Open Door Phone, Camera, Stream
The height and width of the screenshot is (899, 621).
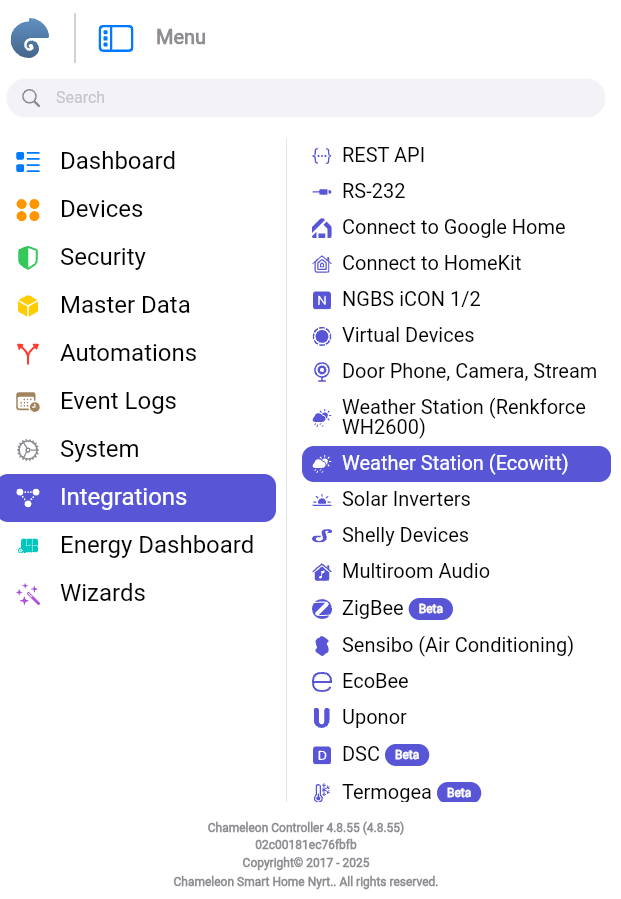(468, 371)
